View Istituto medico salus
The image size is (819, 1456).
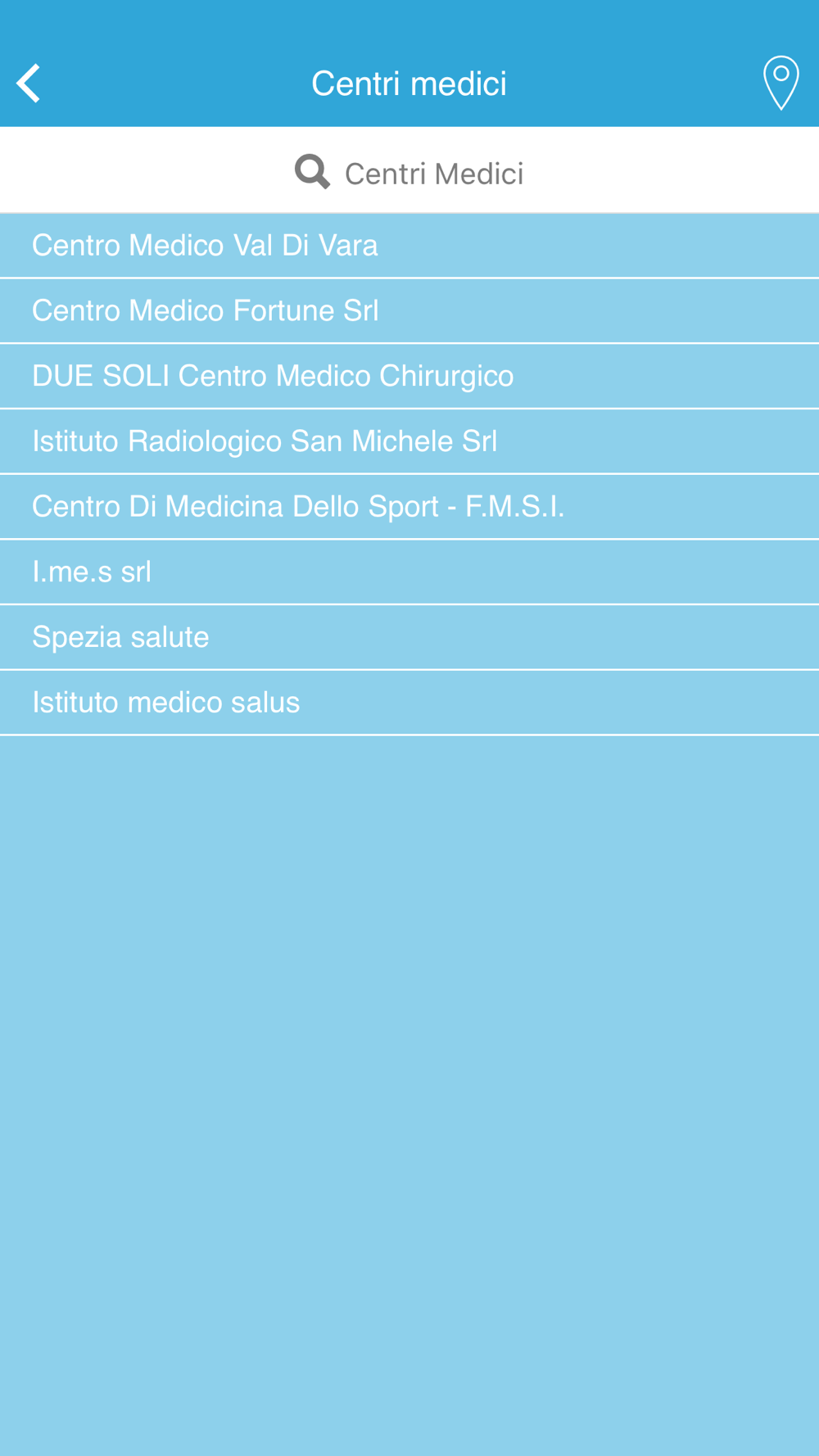coord(166,703)
